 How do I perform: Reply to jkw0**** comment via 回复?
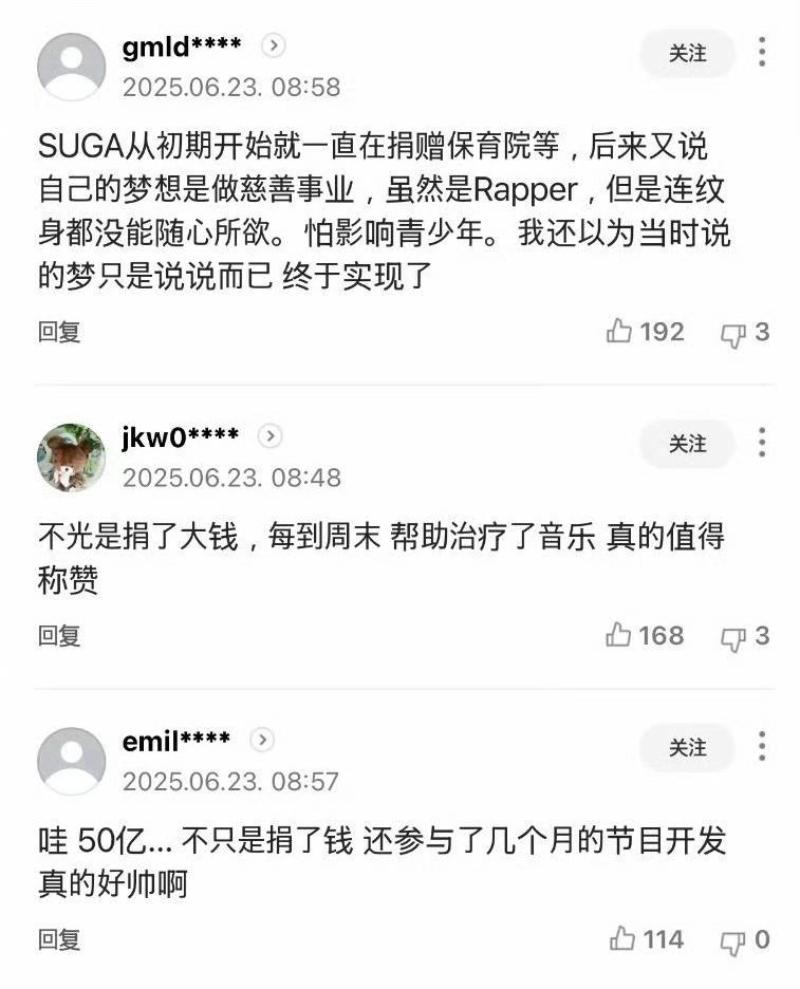tap(59, 636)
